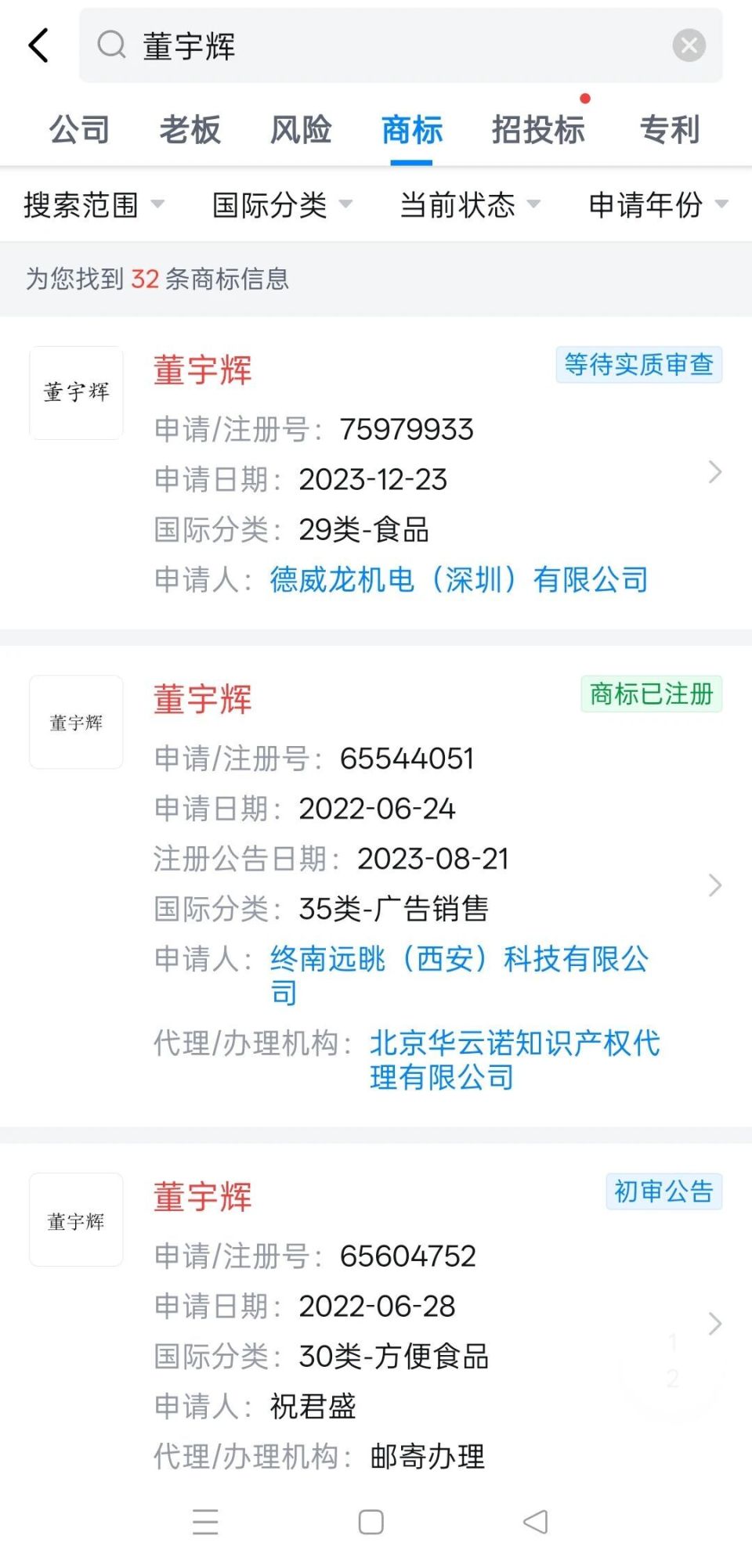Tap the Android back triangle icon
752x1568 pixels.
[535, 1520]
